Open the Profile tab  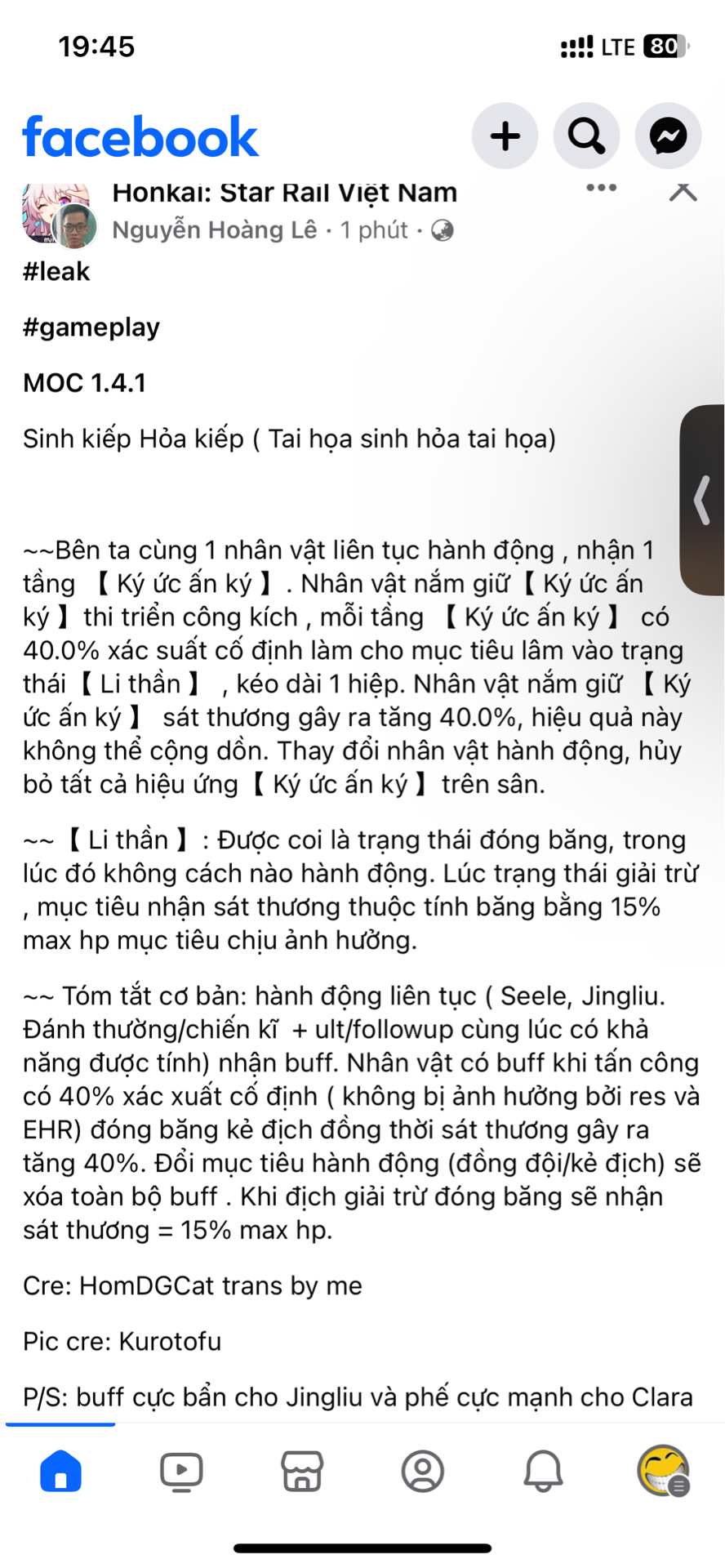click(x=423, y=1472)
